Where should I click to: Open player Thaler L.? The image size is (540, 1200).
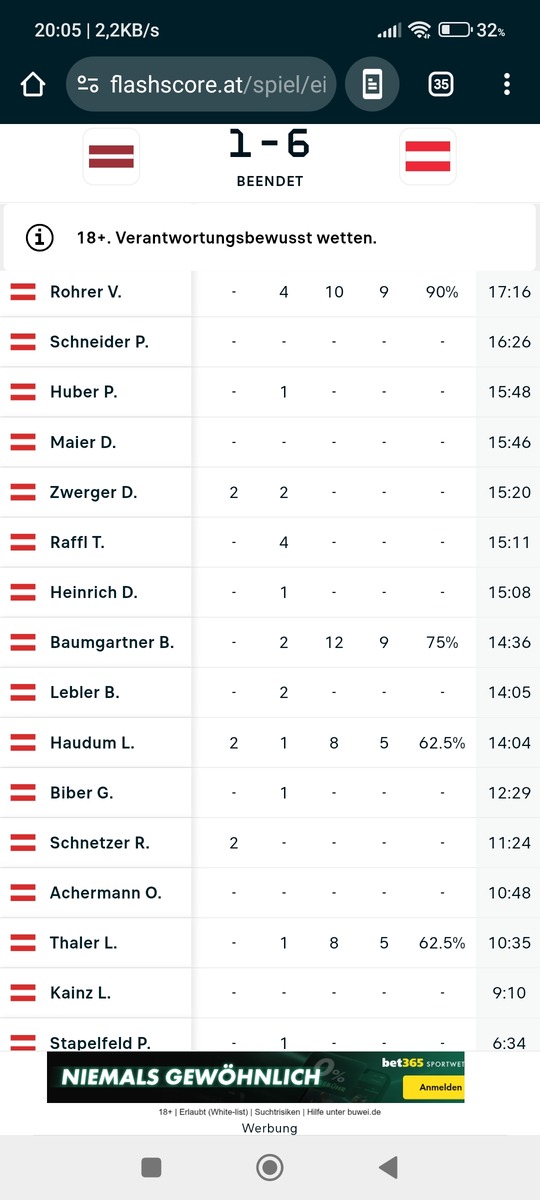(84, 943)
